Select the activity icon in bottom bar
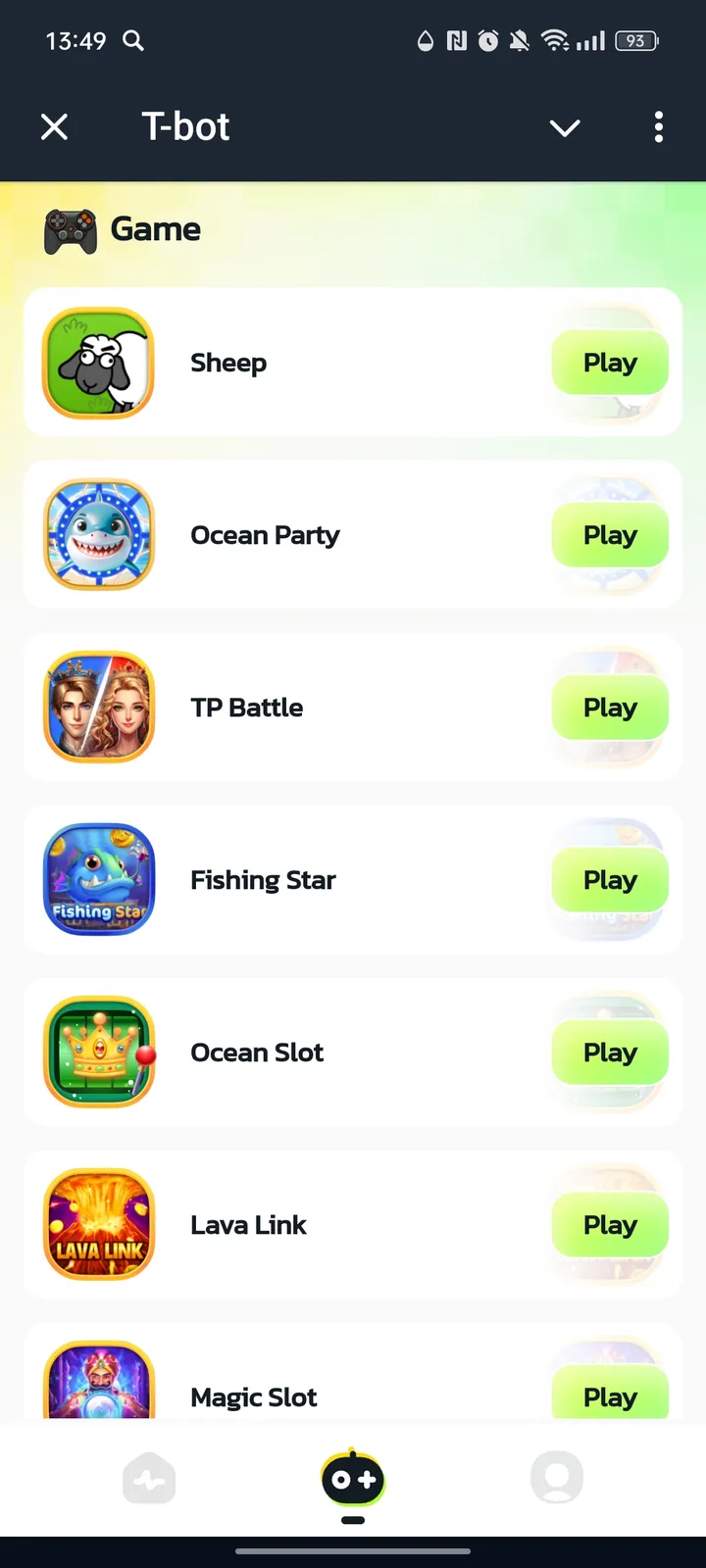This screenshot has width=706, height=1568. (x=149, y=1477)
